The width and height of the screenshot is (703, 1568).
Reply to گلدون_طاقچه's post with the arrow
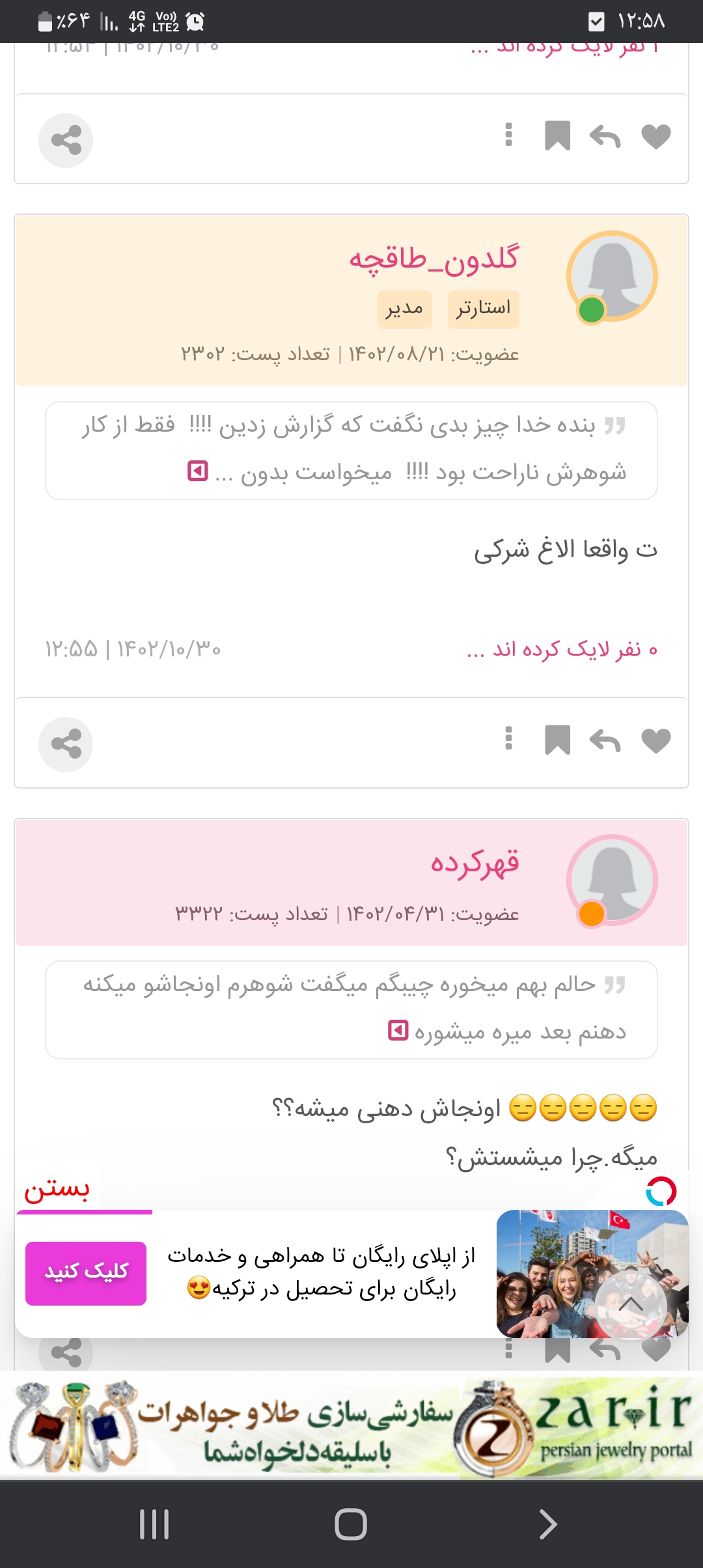pyautogui.click(x=605, y=741)
